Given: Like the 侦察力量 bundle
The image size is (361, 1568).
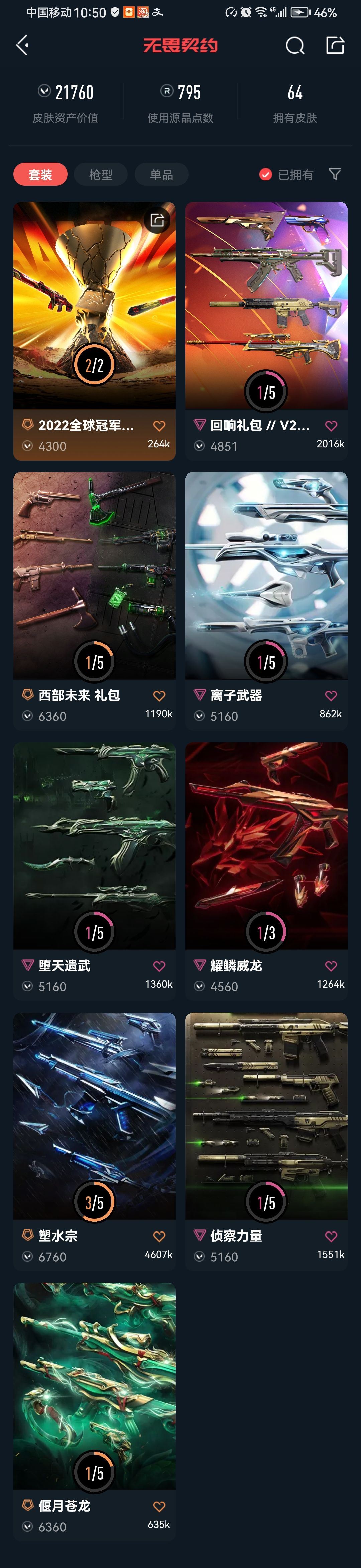Looking at the screenshot, I should tap(331, 1236).
